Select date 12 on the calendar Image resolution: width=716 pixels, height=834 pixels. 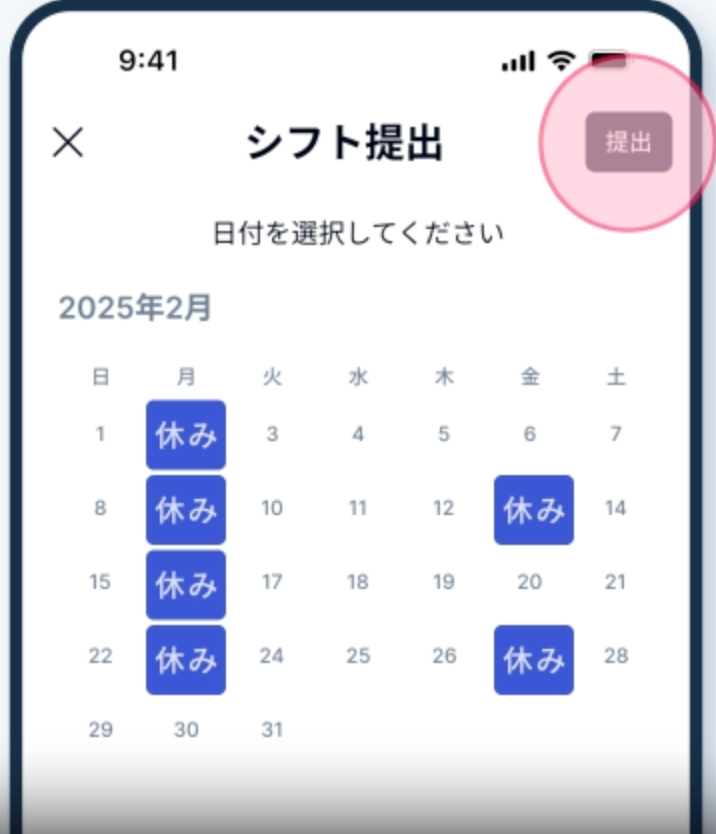(x=444, y=508)
